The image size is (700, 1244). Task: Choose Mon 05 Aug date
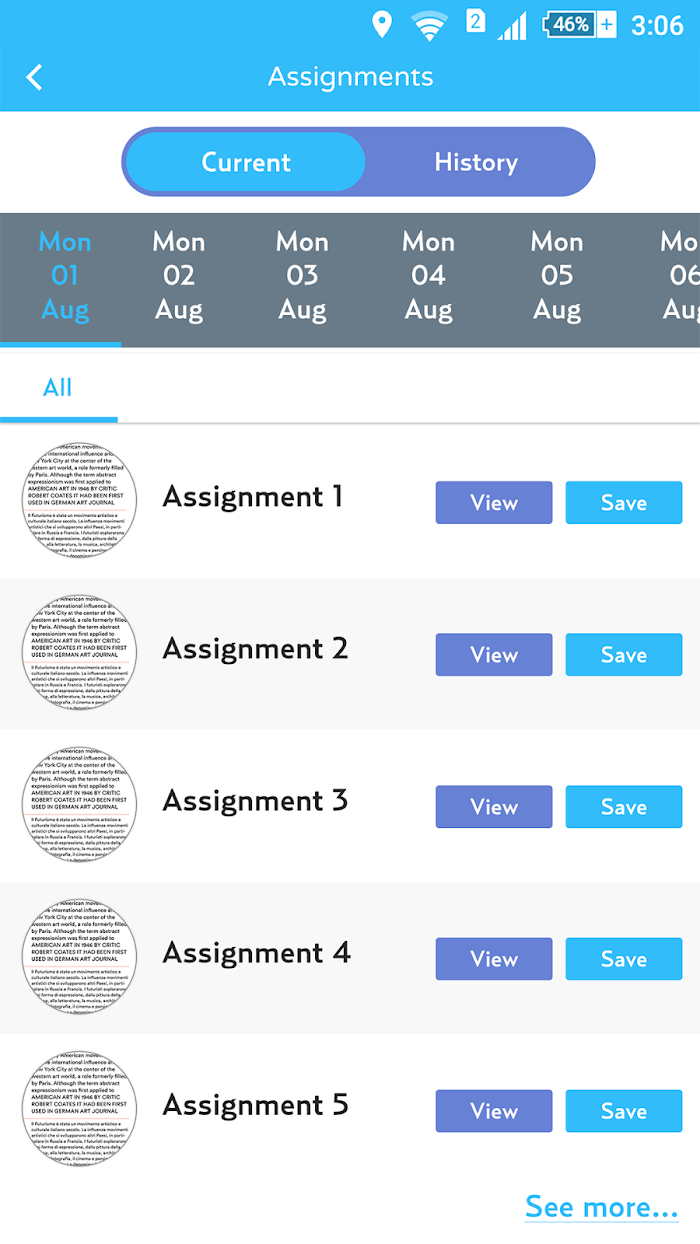(557, 276)
